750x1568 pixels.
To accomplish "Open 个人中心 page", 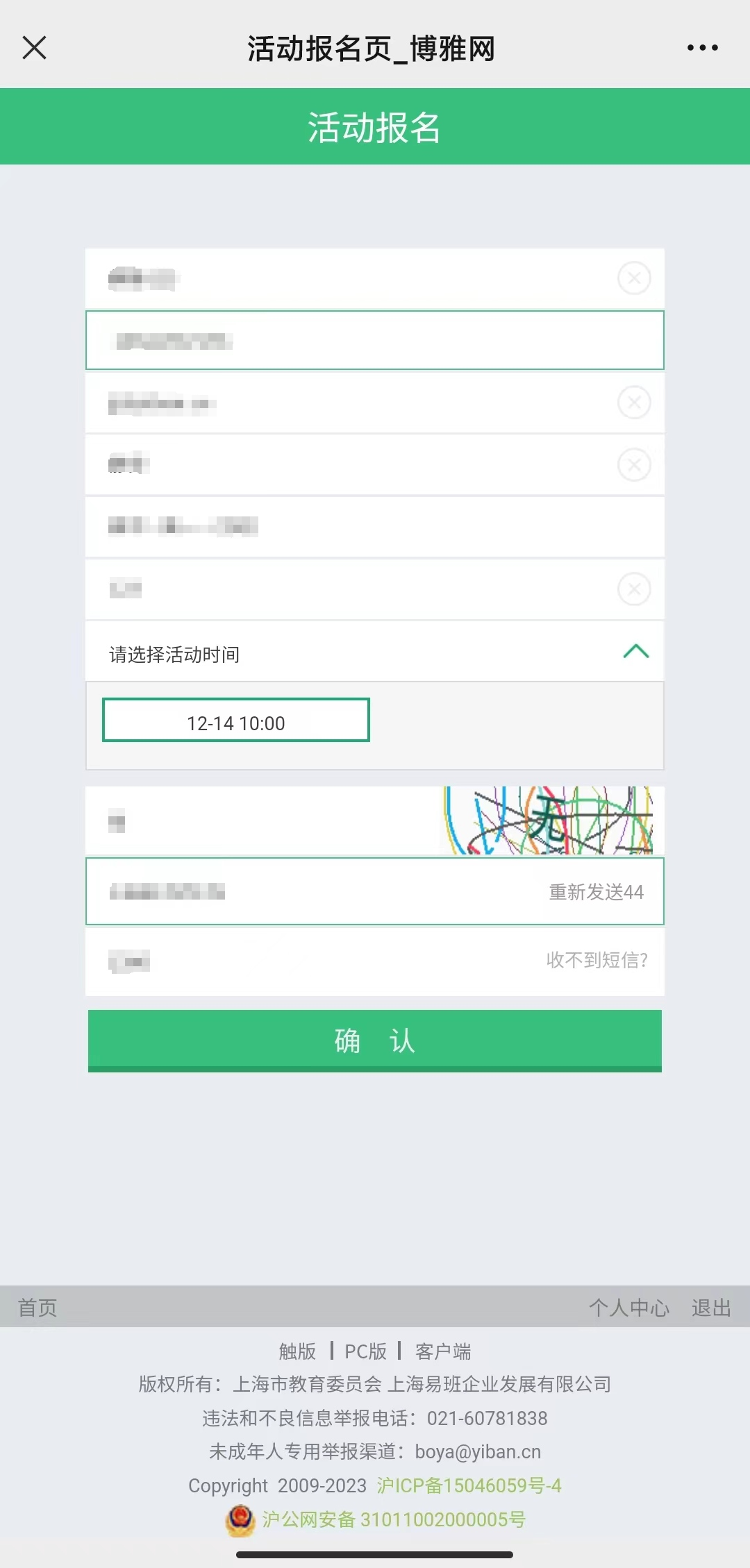I will pyautogui.click(x=628, y=1308).
